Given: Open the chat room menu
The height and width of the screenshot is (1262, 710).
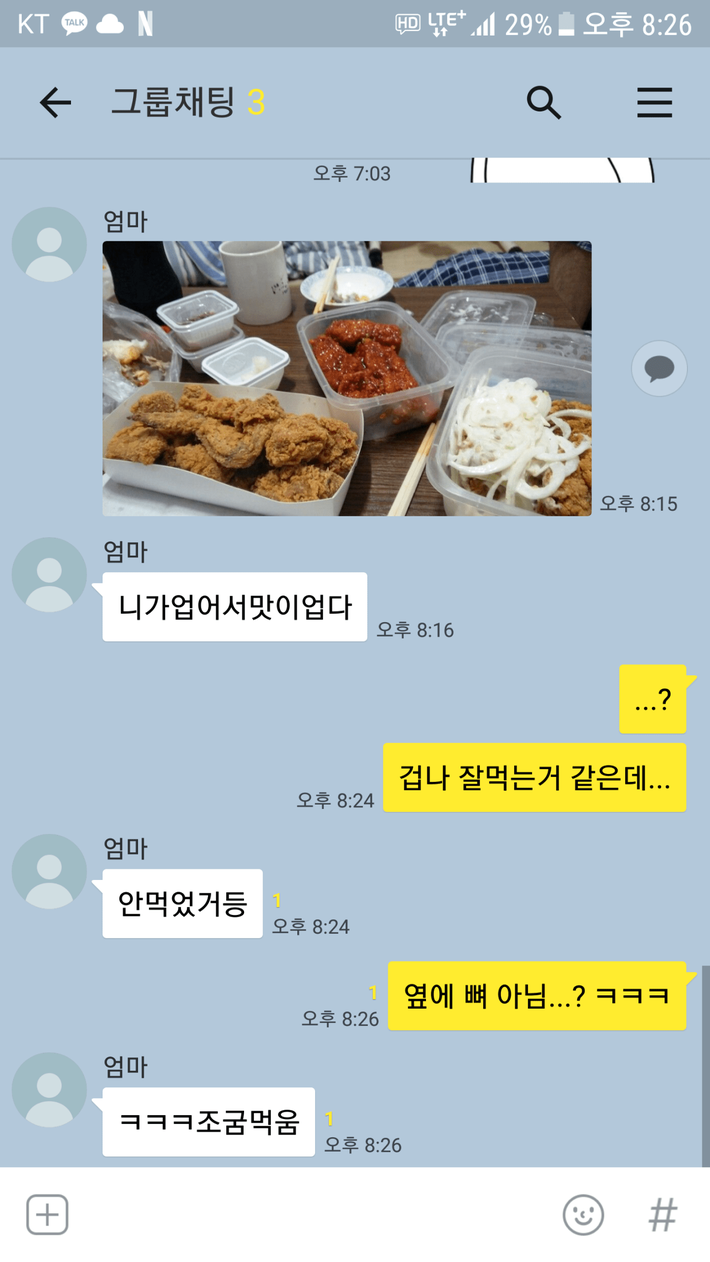Looking at the screenshot, I should click(654, 103).
